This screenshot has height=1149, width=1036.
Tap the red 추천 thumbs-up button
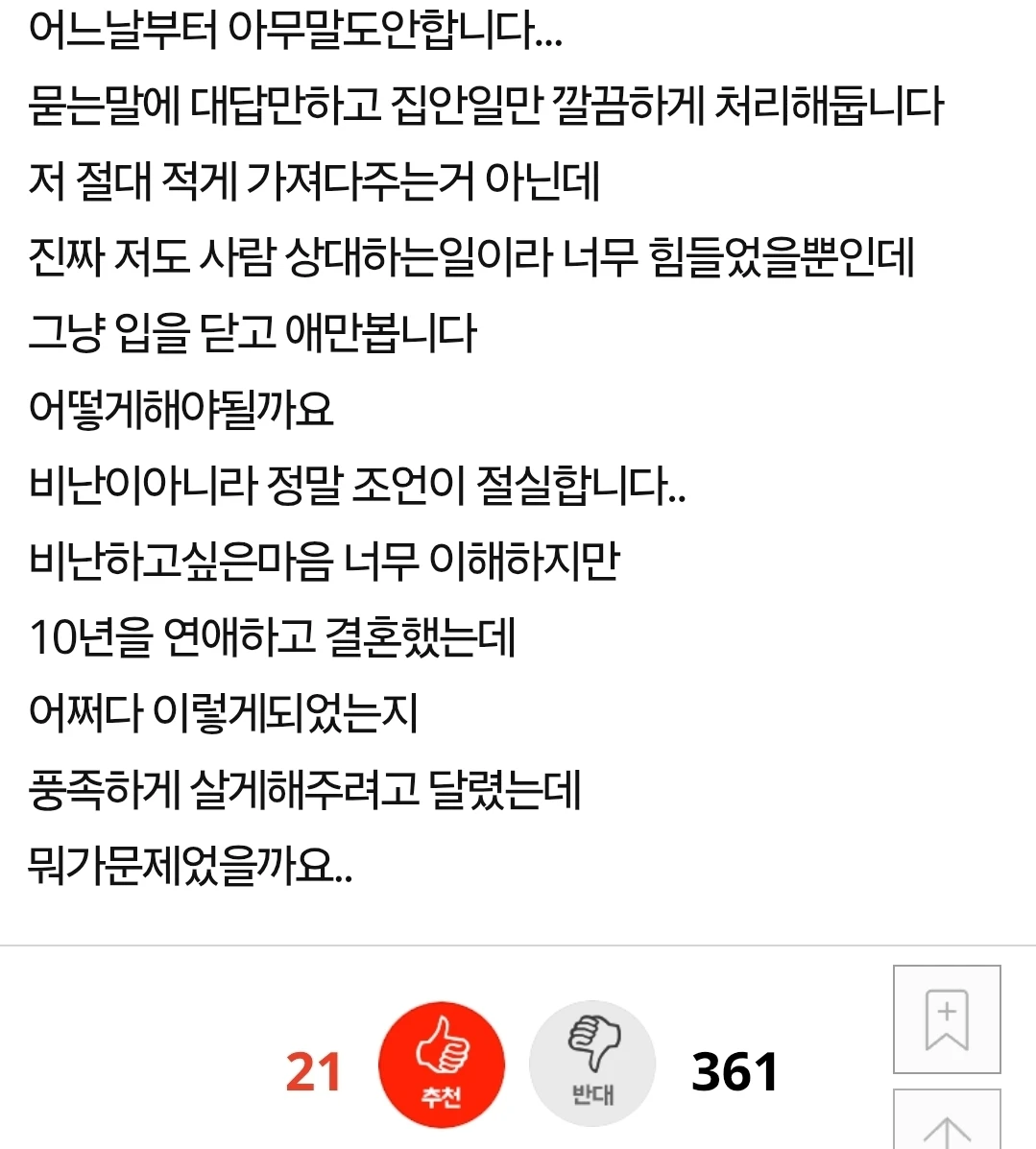point(442,1064)
